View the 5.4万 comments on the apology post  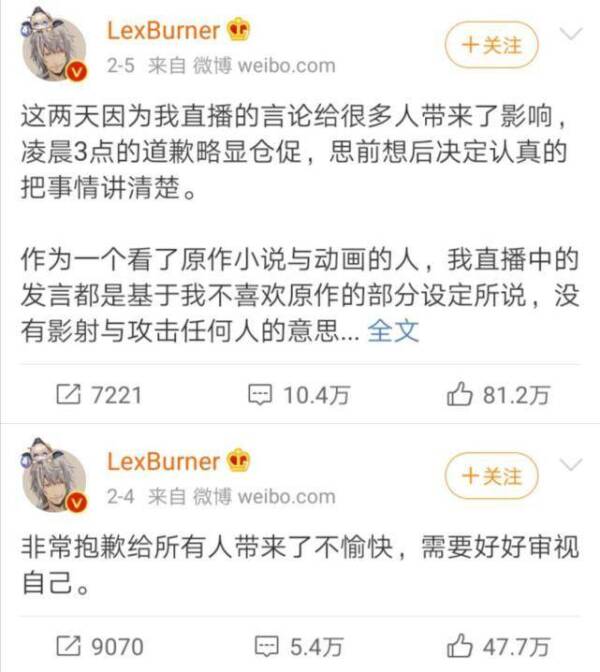coord(298,644)
